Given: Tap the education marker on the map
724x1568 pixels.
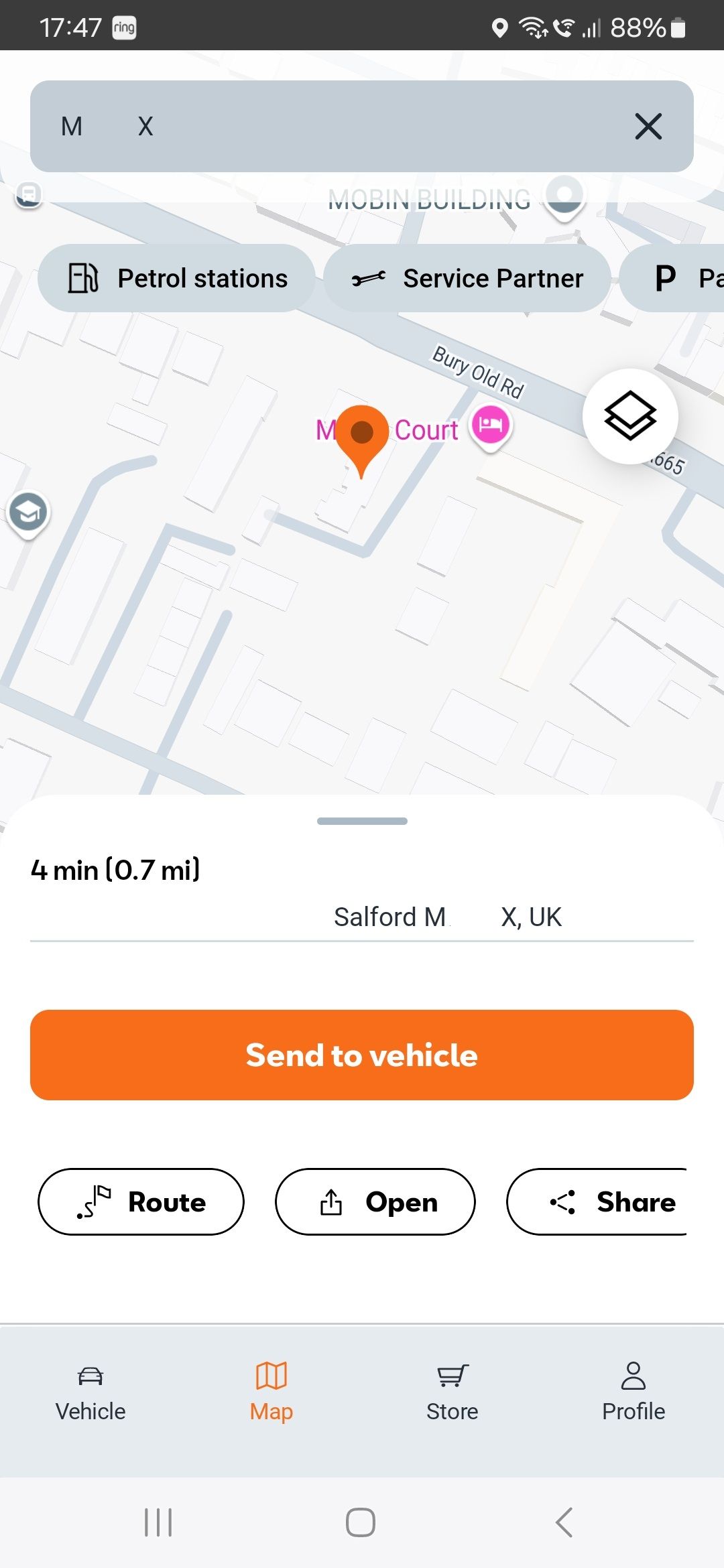Looking at the screenshot, I should click(27, 515).
